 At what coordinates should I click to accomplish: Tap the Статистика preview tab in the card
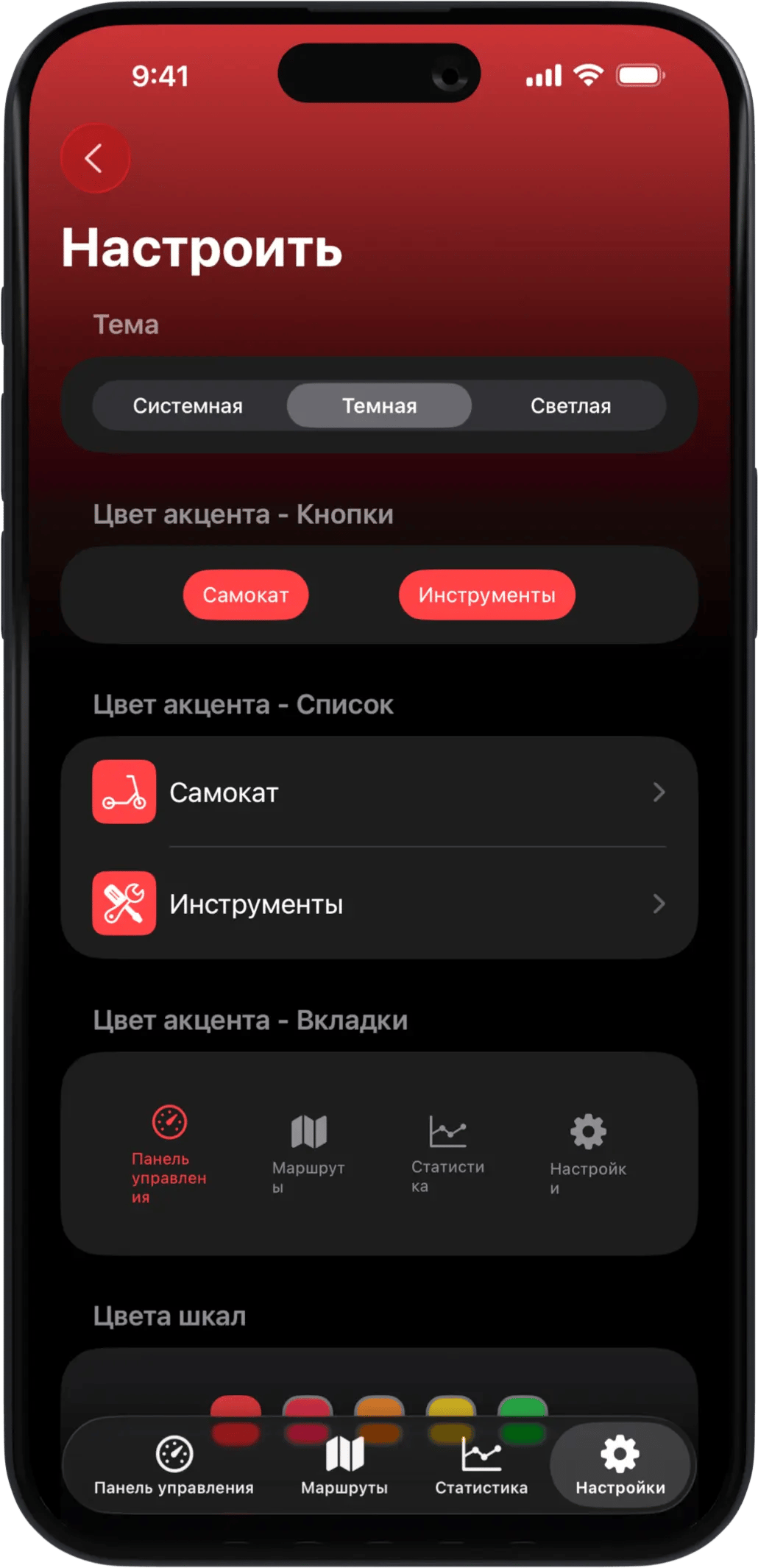tap(447, 1153)
